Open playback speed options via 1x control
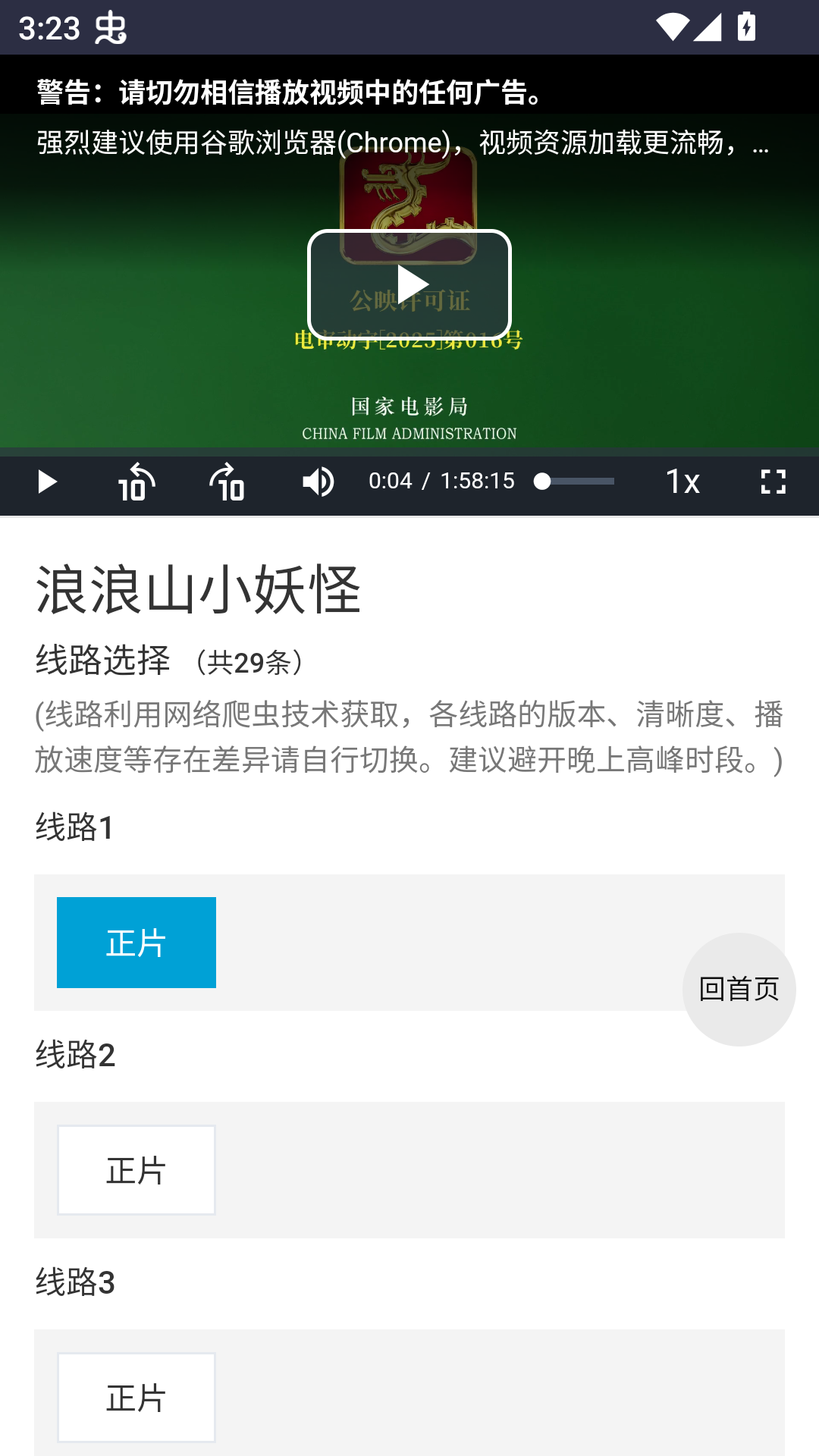 tap(681, 481)
